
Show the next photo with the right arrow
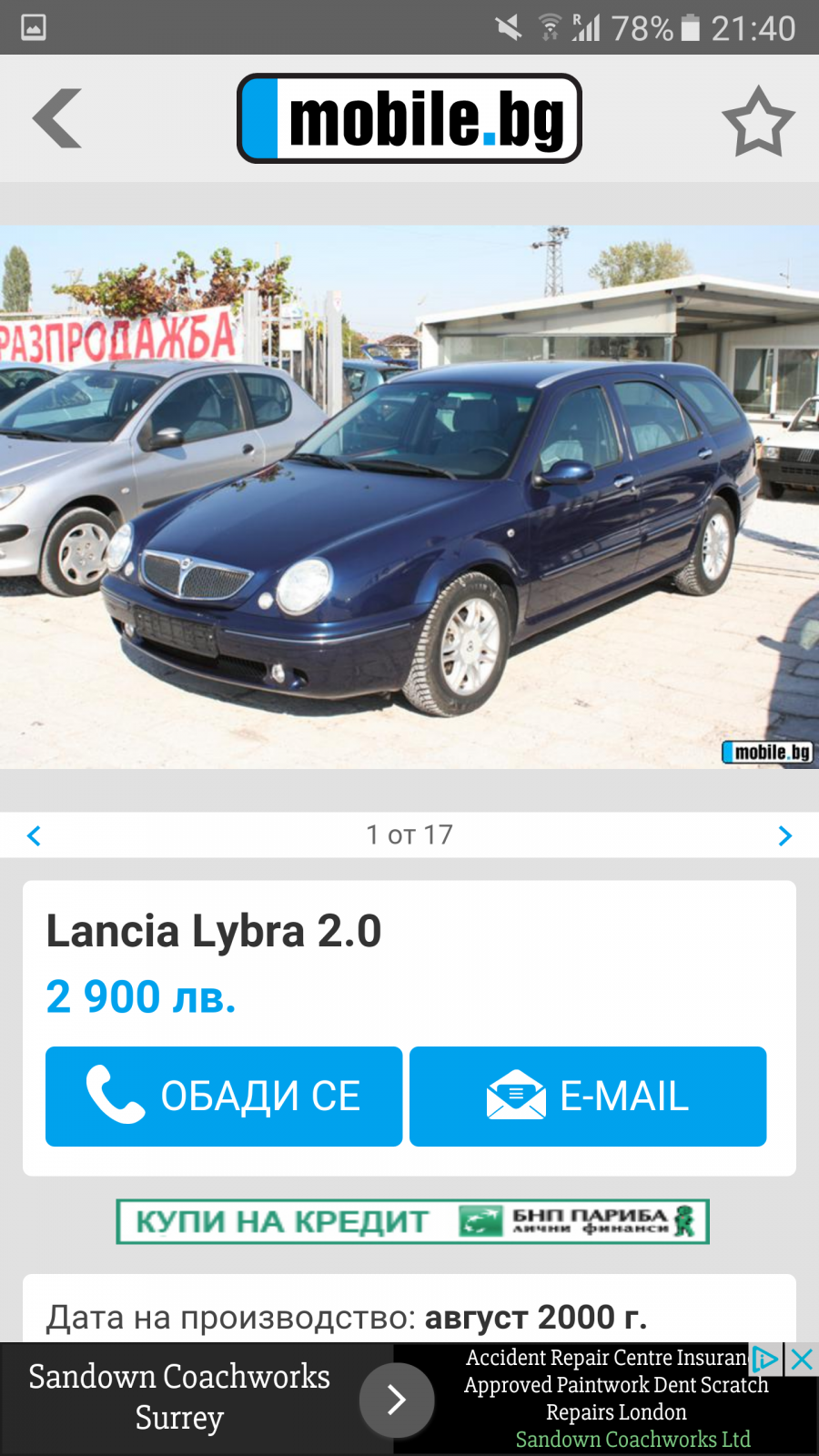coord(784,835)
